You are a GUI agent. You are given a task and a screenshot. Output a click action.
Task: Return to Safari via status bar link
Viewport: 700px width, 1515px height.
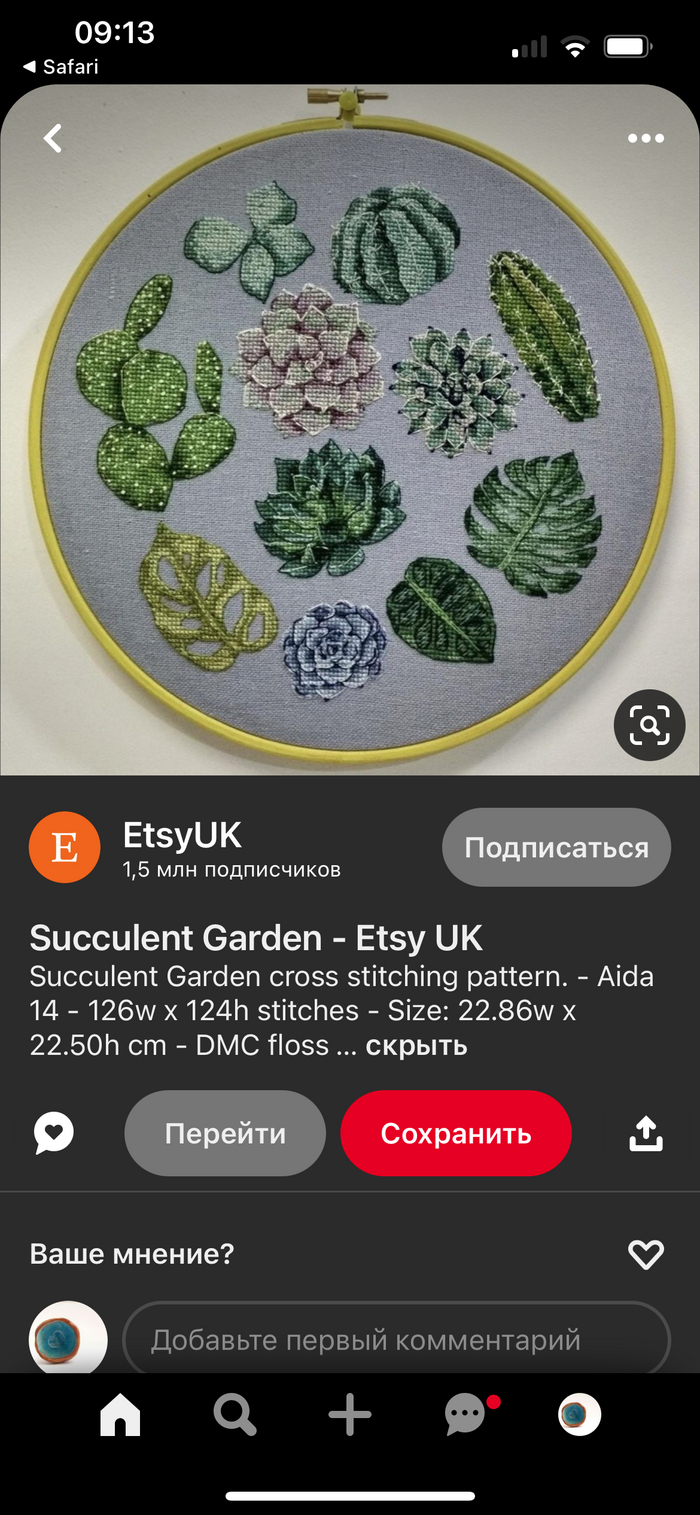click(x=62, y=67)
